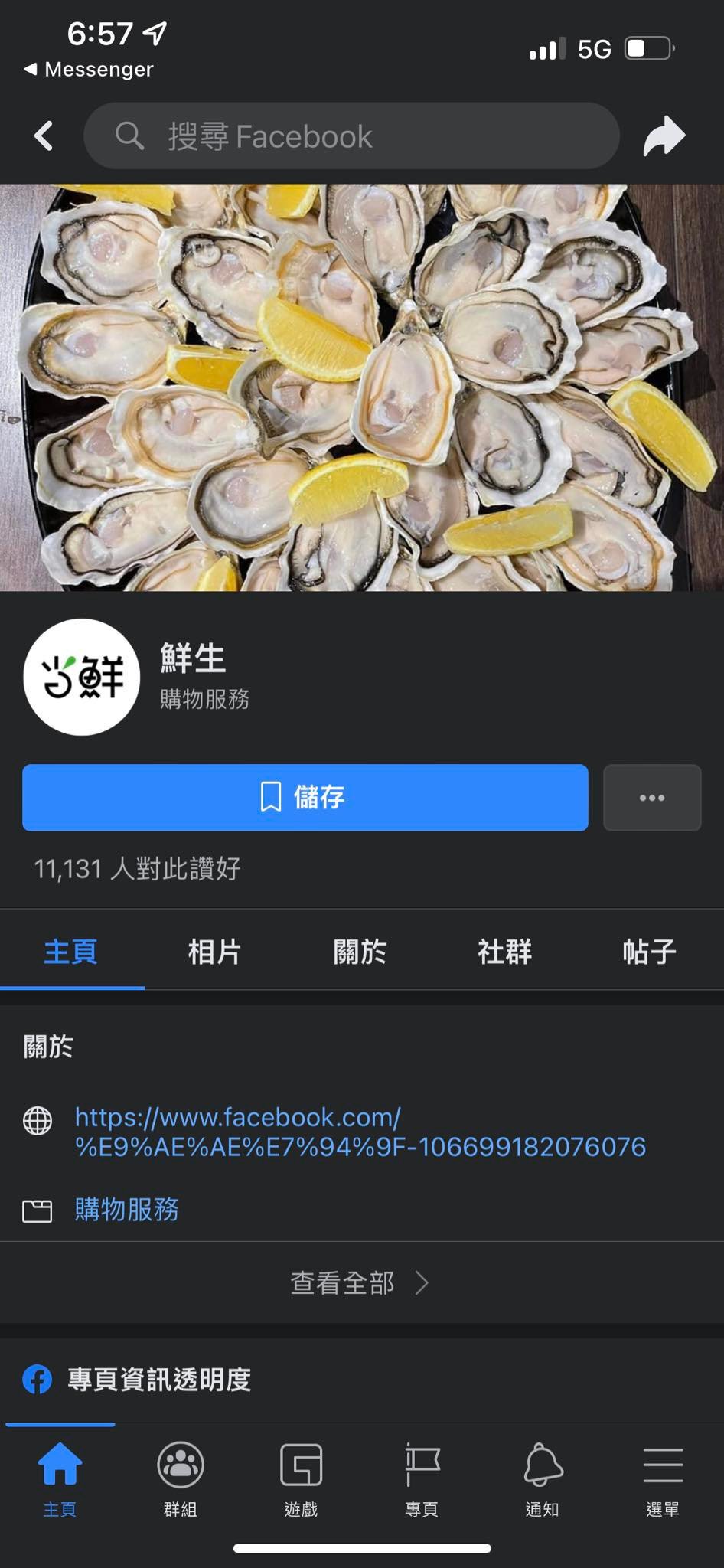Open the oyster cover photo
724x1568 pixels.
tap(361, 387)
